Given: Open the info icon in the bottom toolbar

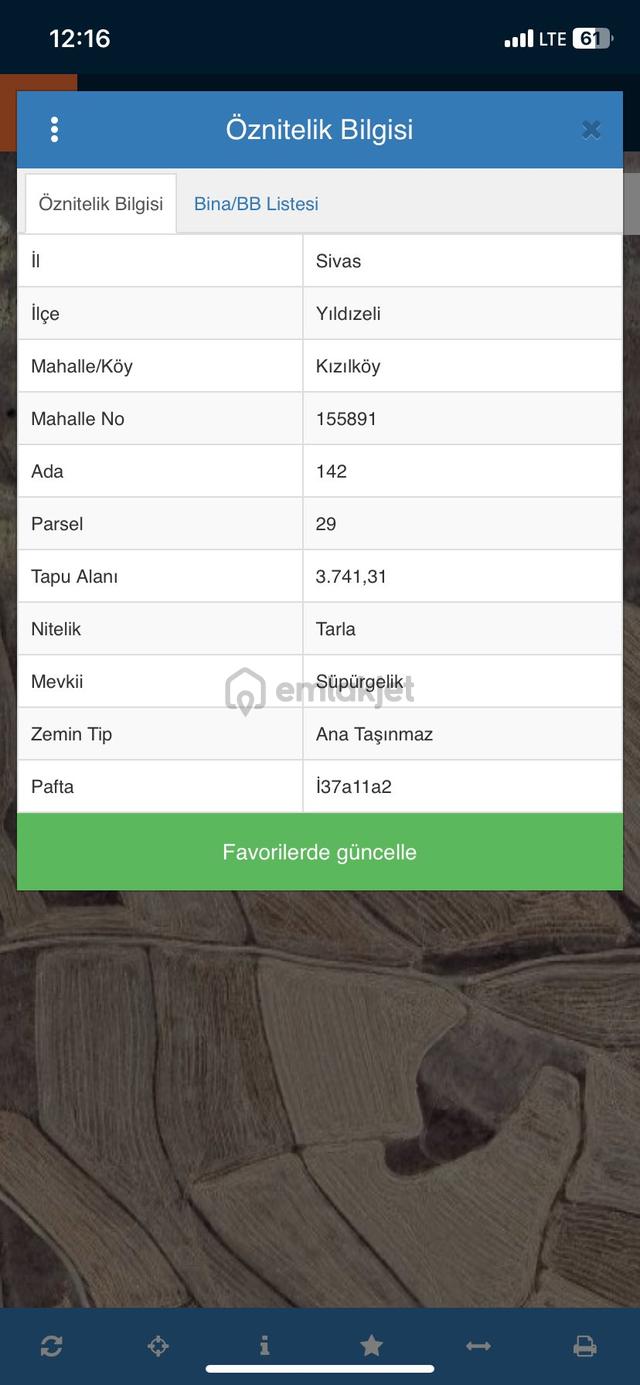Looking at the screenshot, I should pyautogui.click(x=264, y=1346).
